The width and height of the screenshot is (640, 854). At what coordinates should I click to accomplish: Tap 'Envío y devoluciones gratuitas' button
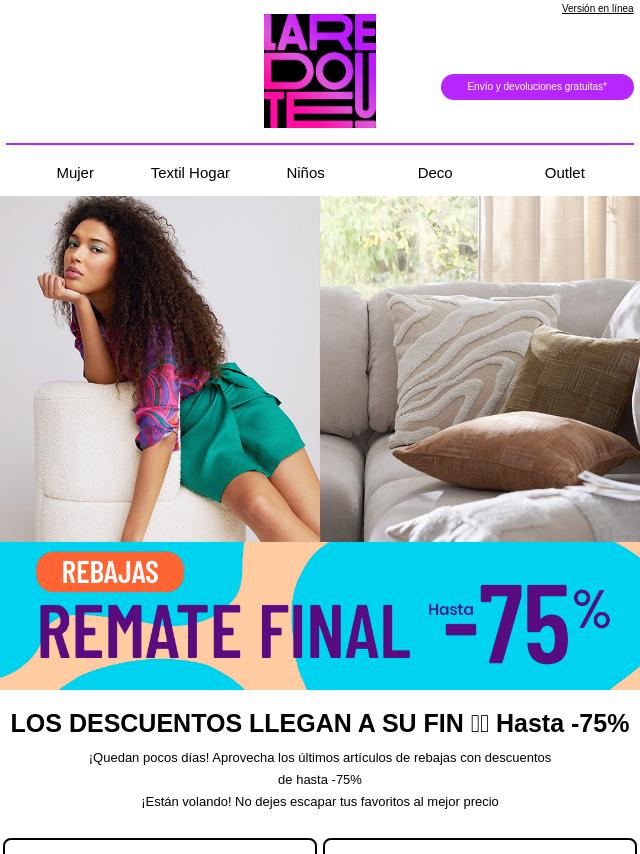click(537, 87)
